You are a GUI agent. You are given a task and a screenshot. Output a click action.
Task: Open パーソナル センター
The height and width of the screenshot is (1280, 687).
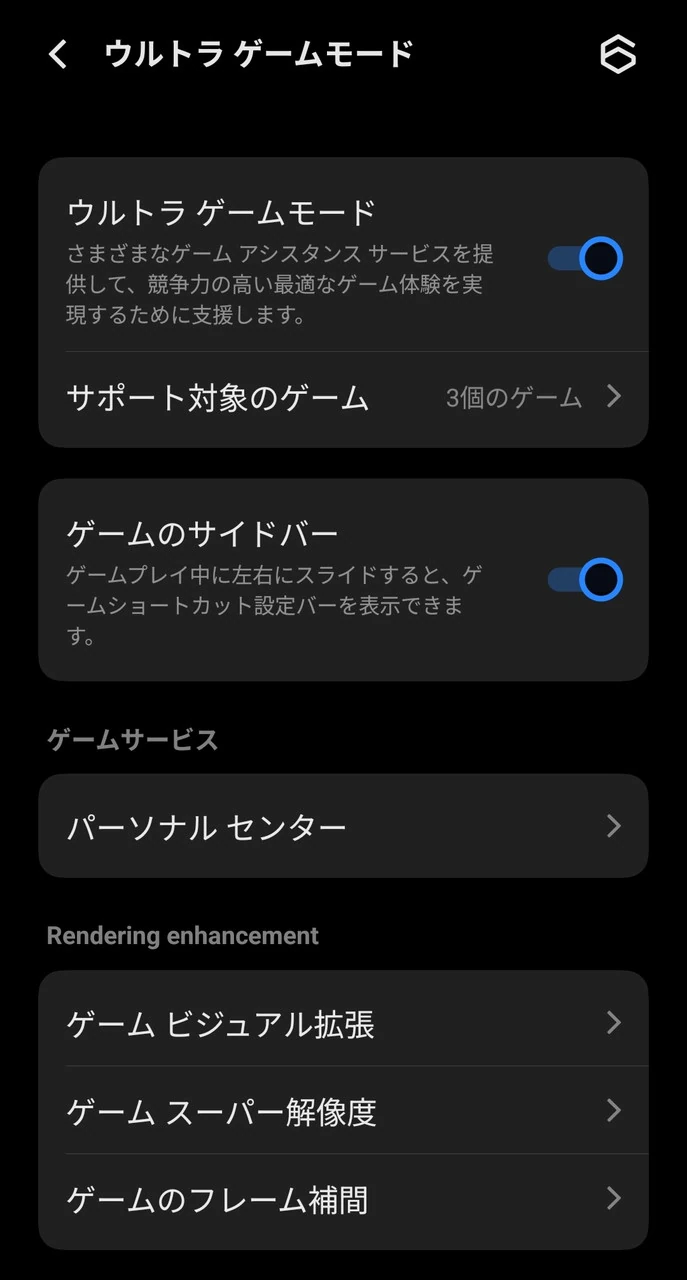pyautogui.click(x=343, y=827)
